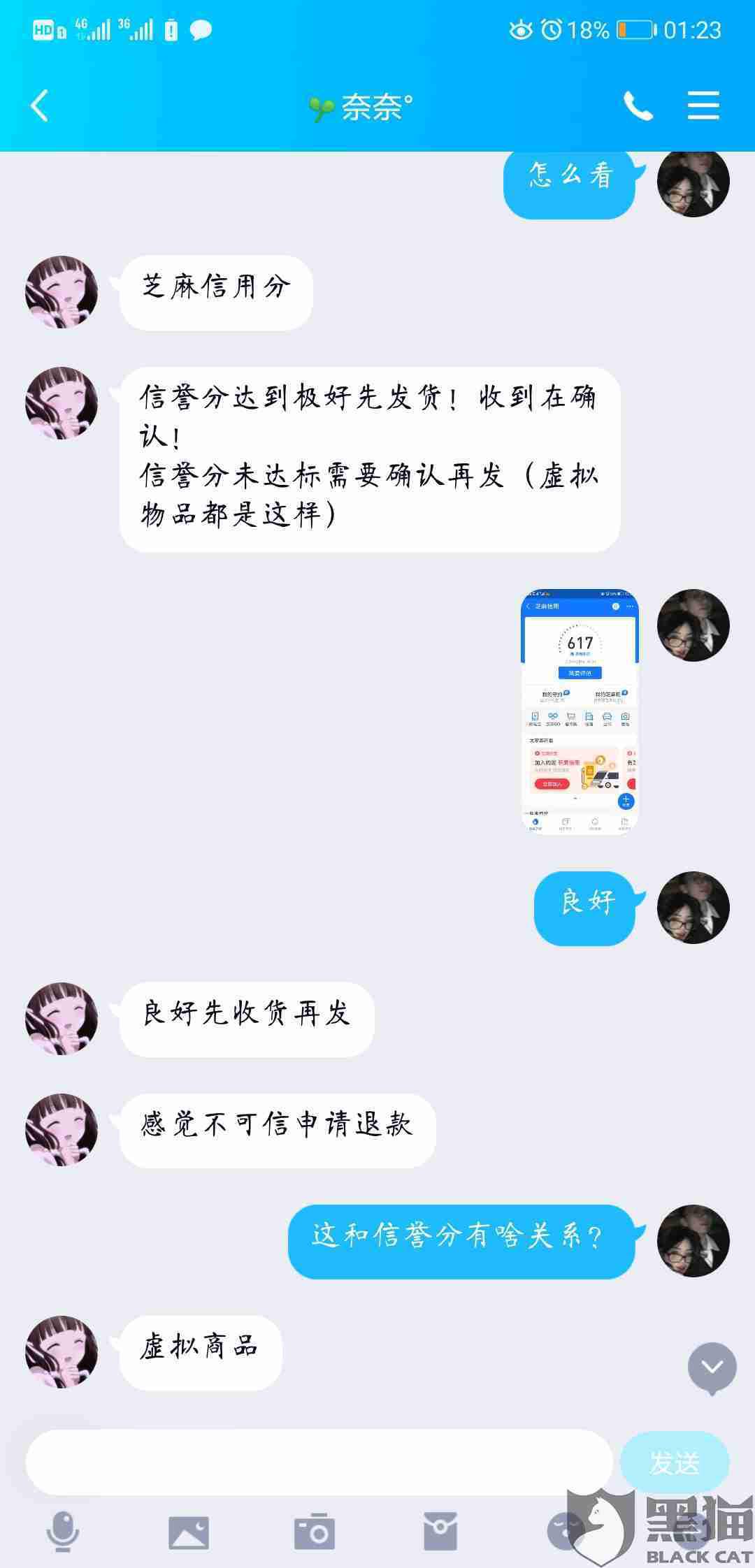Open the photo gallery picker
755x1568 pixels.
(189, 1532)
